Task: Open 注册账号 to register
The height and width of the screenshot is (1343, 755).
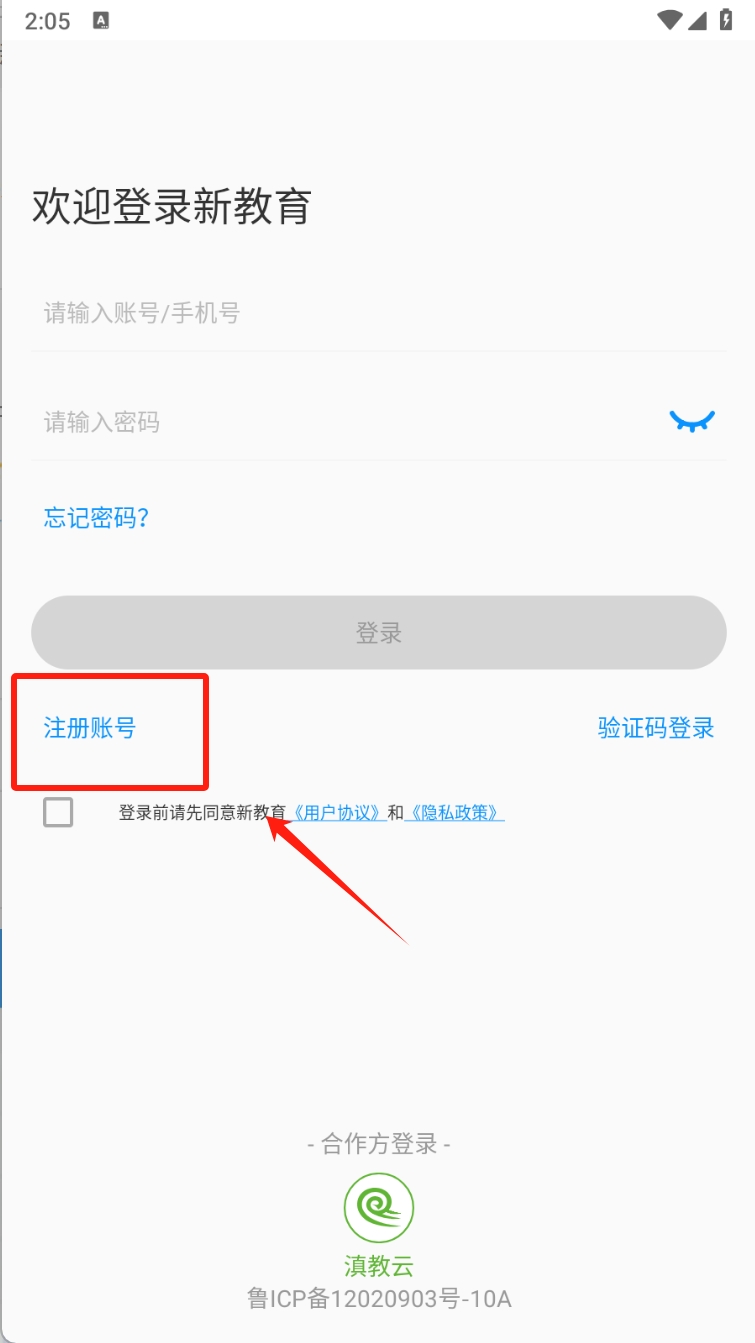Action: pos(90,728)
